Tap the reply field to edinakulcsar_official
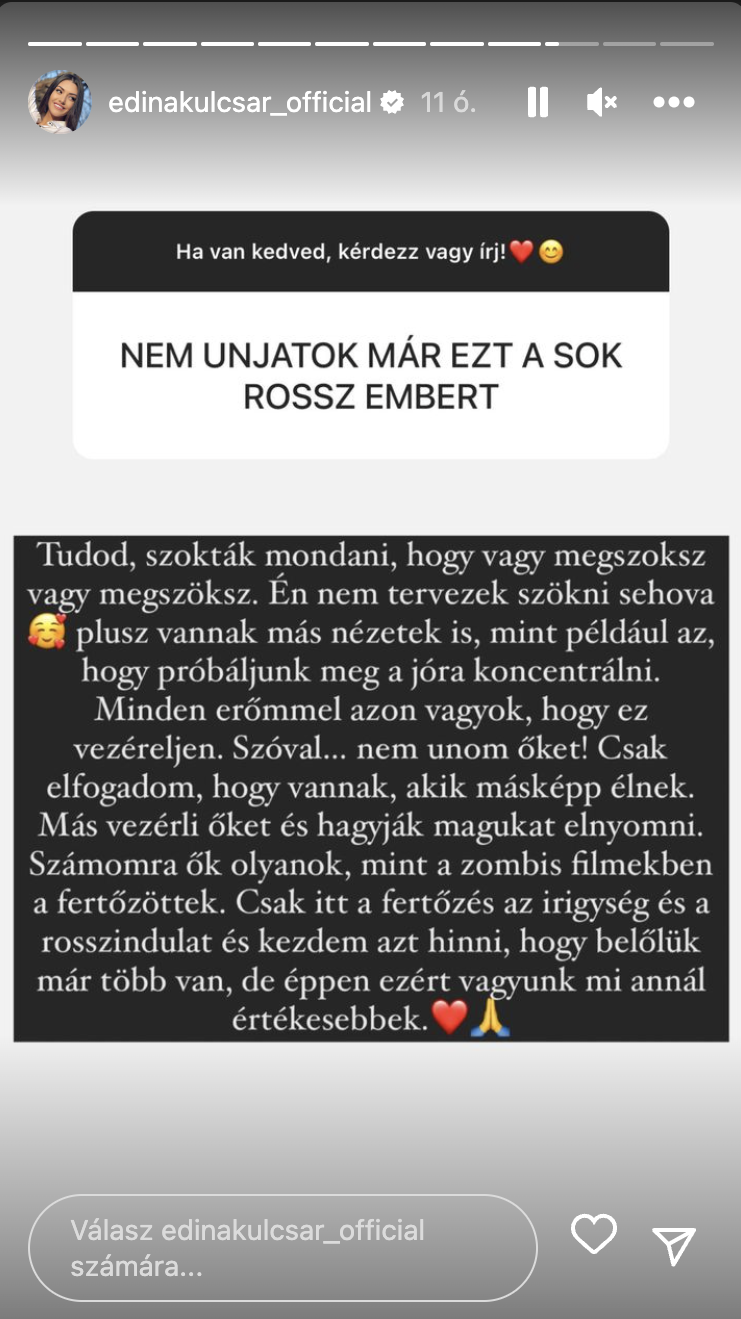Viewport: 741px width, 1319px height. coord(282,1247)
